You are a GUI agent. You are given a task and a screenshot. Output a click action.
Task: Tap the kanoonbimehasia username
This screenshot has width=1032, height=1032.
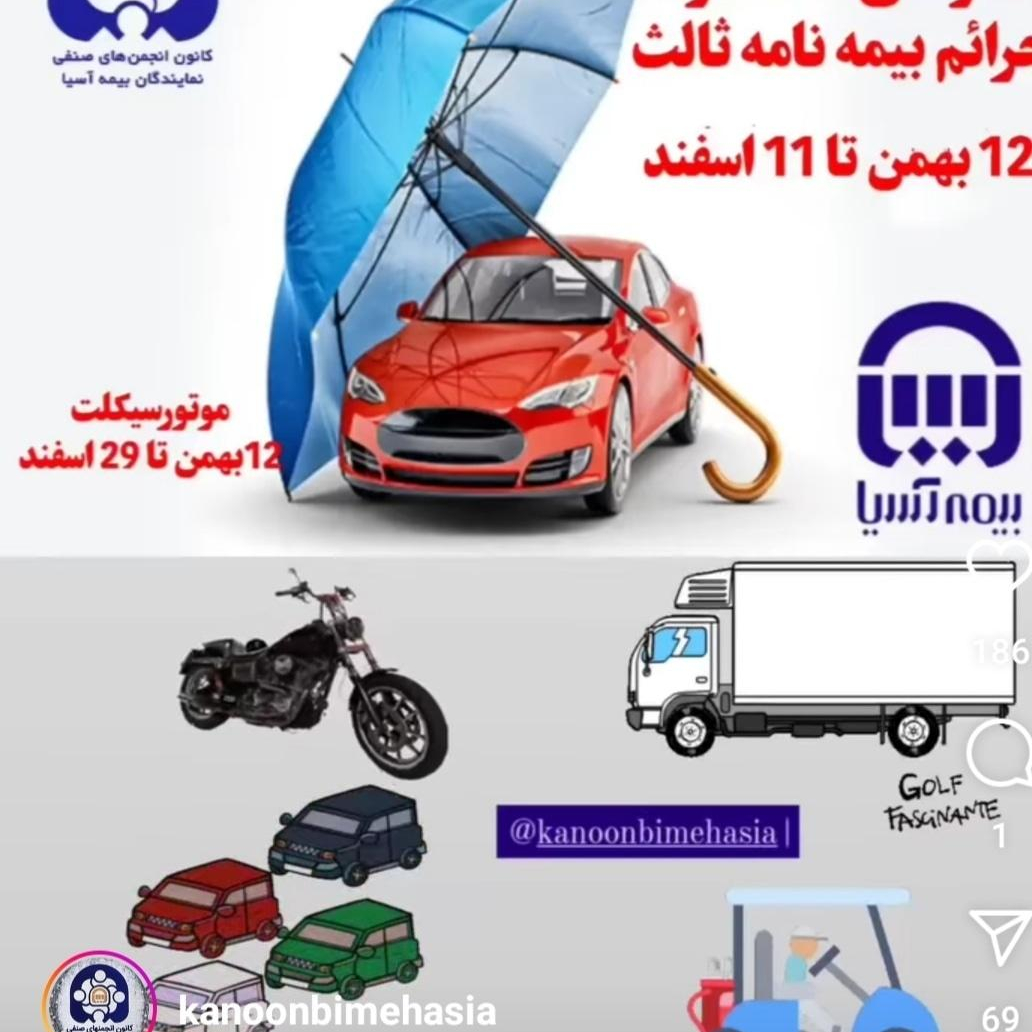(x=336, y=1010)
